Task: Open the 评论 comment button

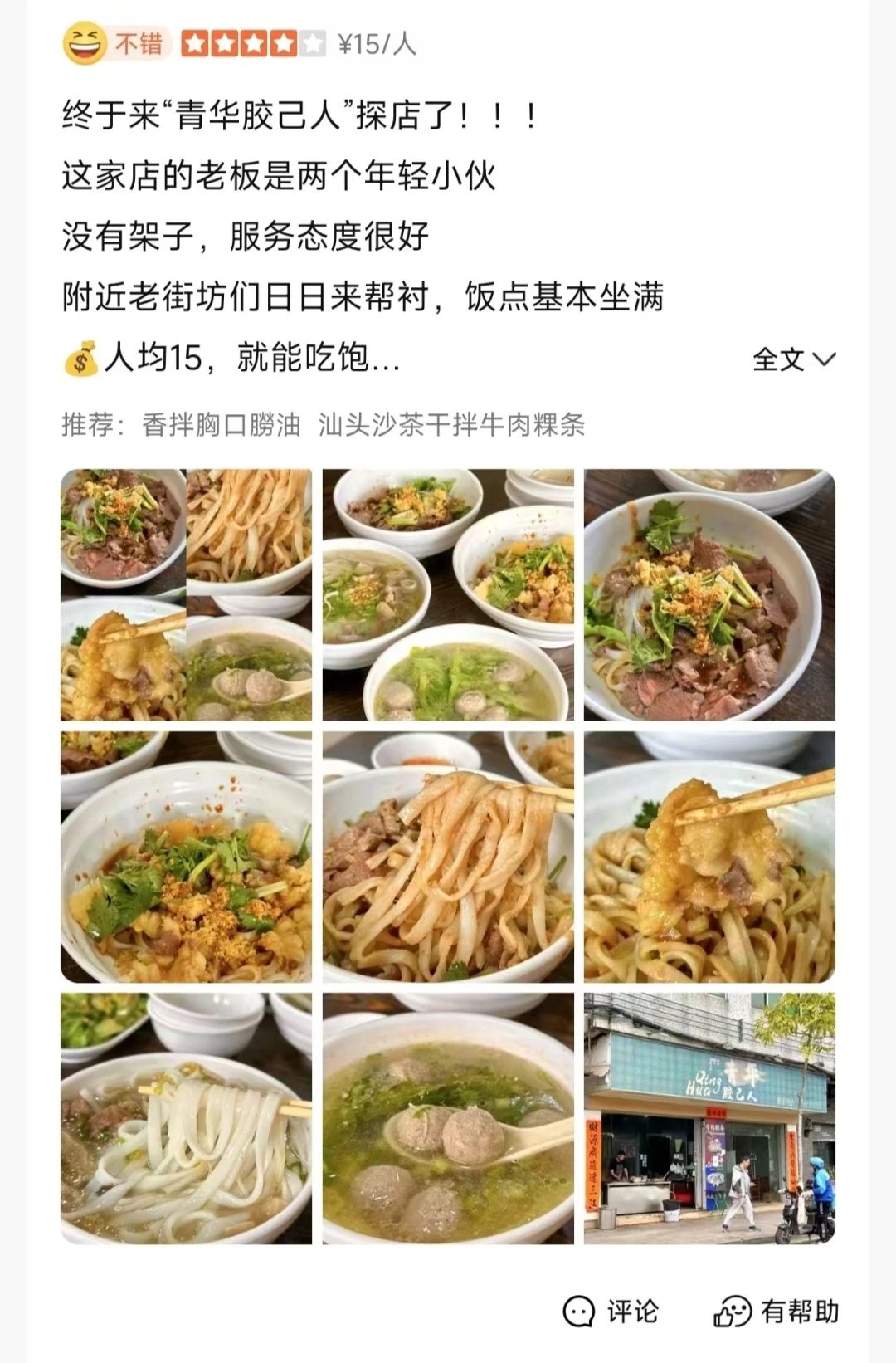Action: pyautogui.click(x=611, y=1312)
